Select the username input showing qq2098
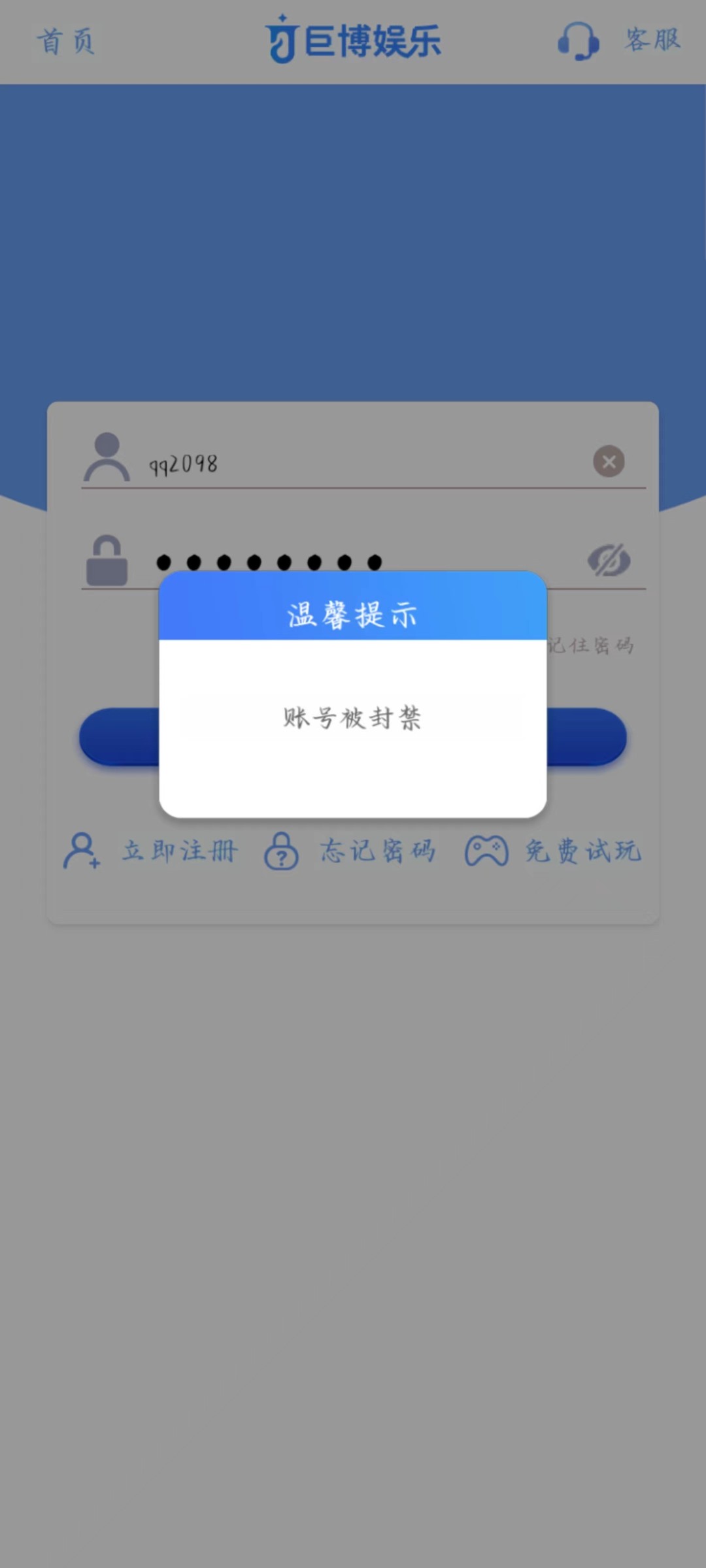 tap(327, 464)
